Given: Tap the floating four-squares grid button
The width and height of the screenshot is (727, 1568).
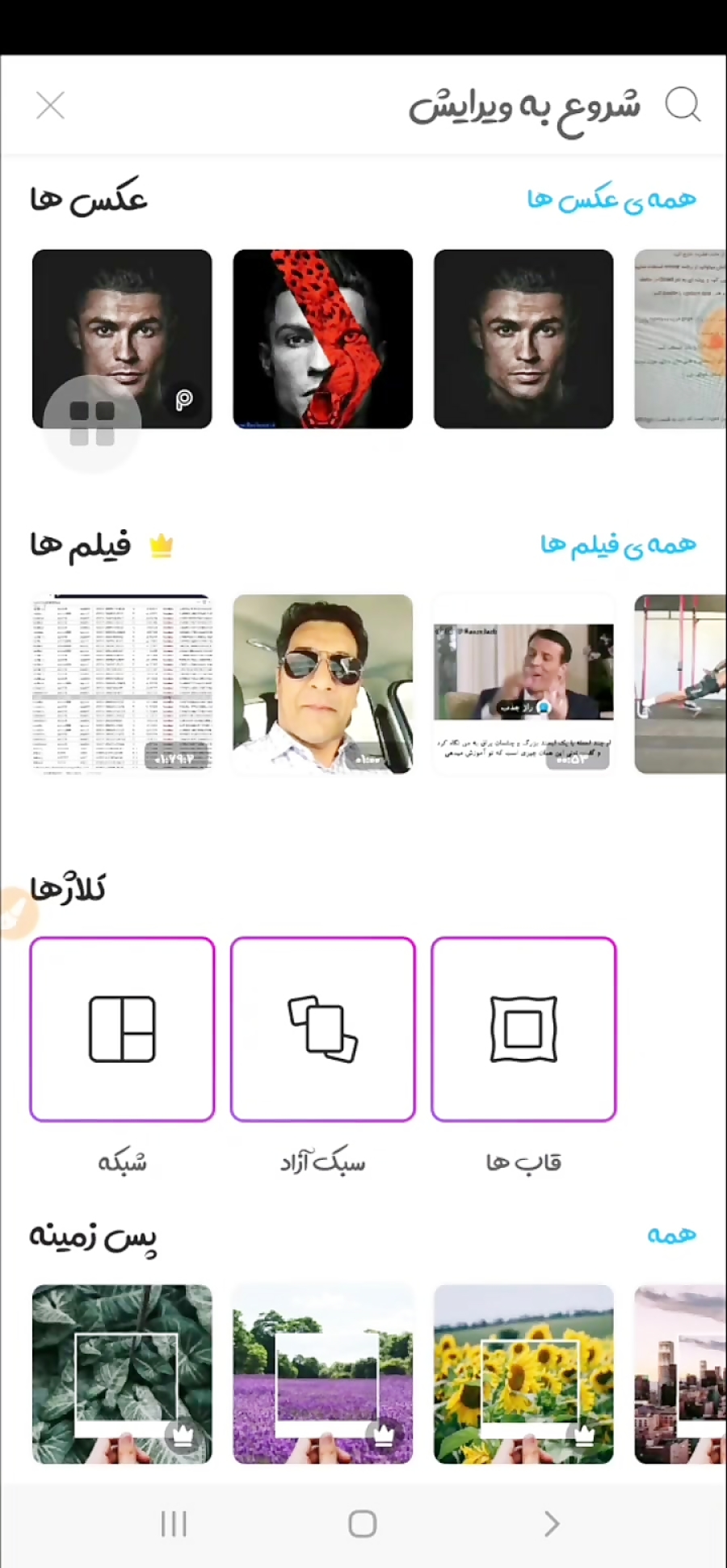Looking at the screenshot, I should point(92,424).
